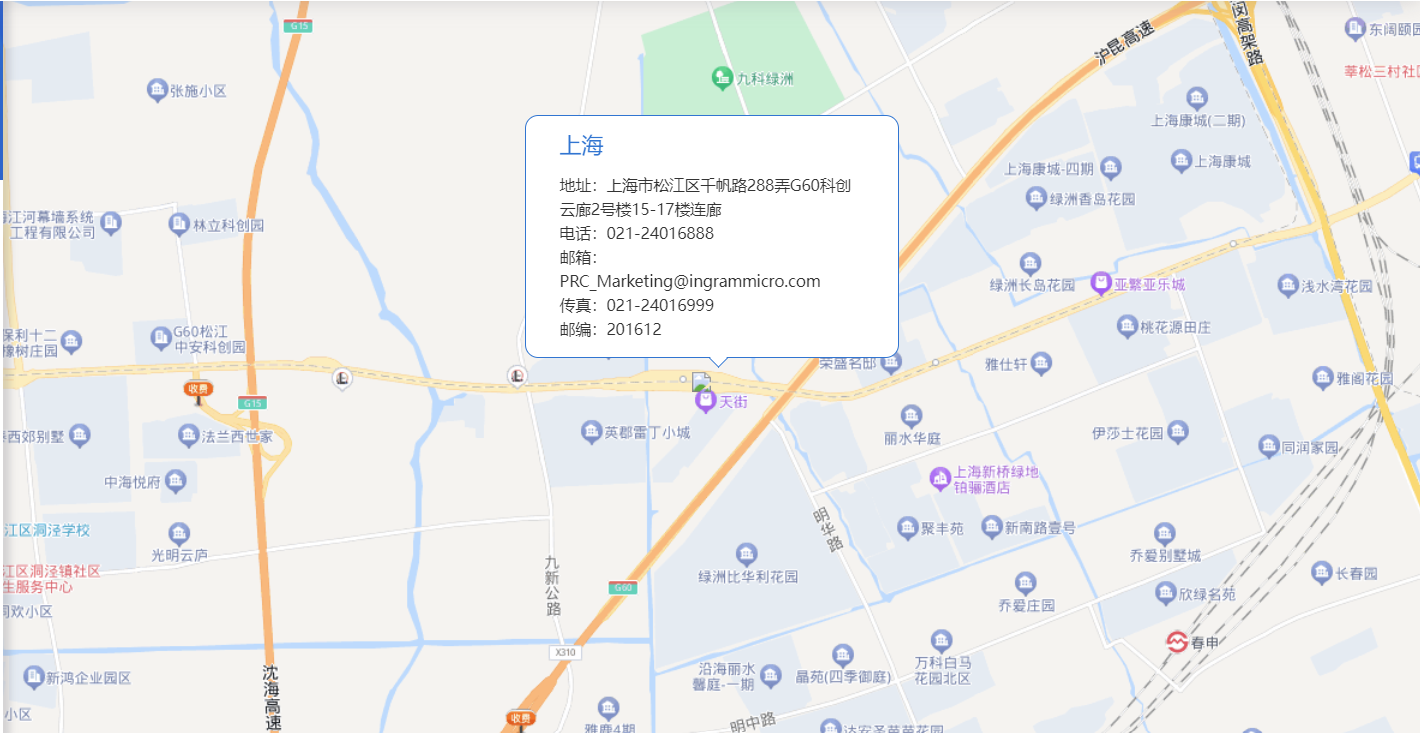This screenshot has height=733, width=1420.
Task: Select the 天街 shopping mall marker
Action: [x=706, y=402]
